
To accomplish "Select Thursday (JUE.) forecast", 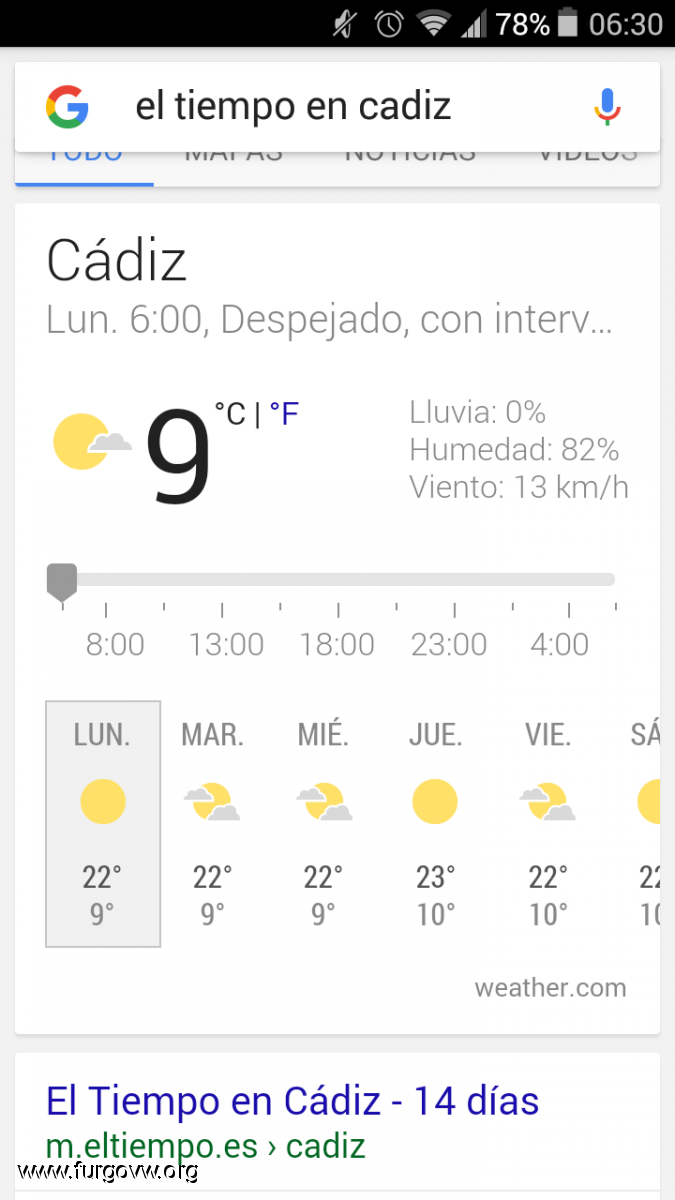I will tap(435, 823).
